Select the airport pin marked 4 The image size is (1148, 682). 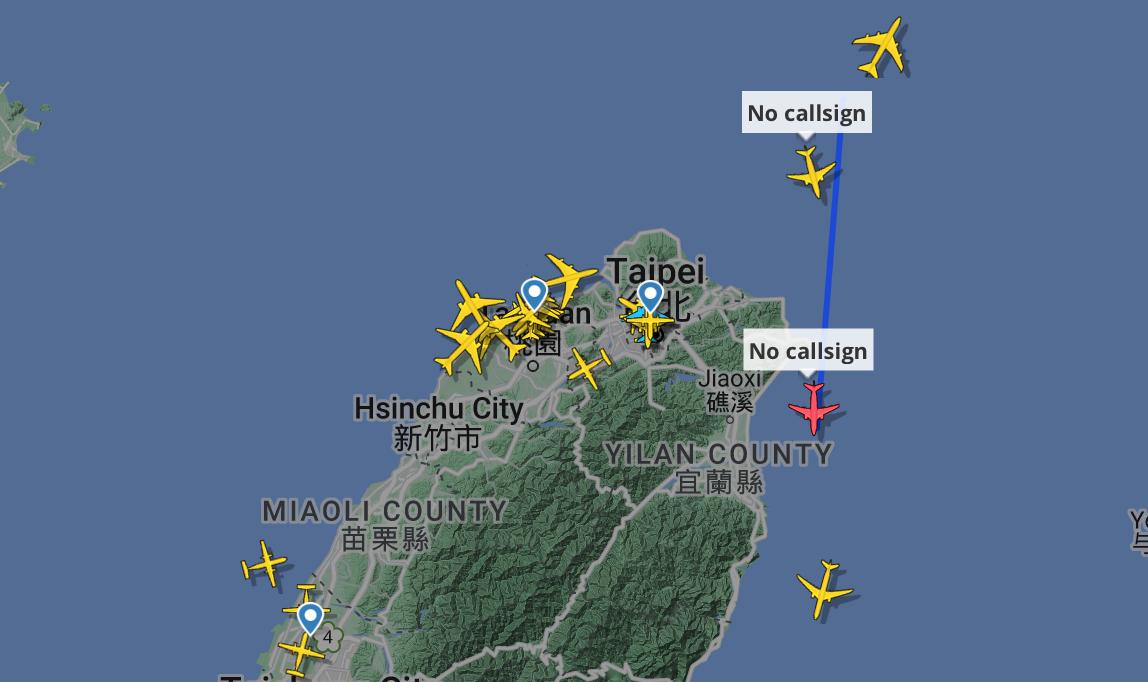pyautogui.click(x=311, y=617)
